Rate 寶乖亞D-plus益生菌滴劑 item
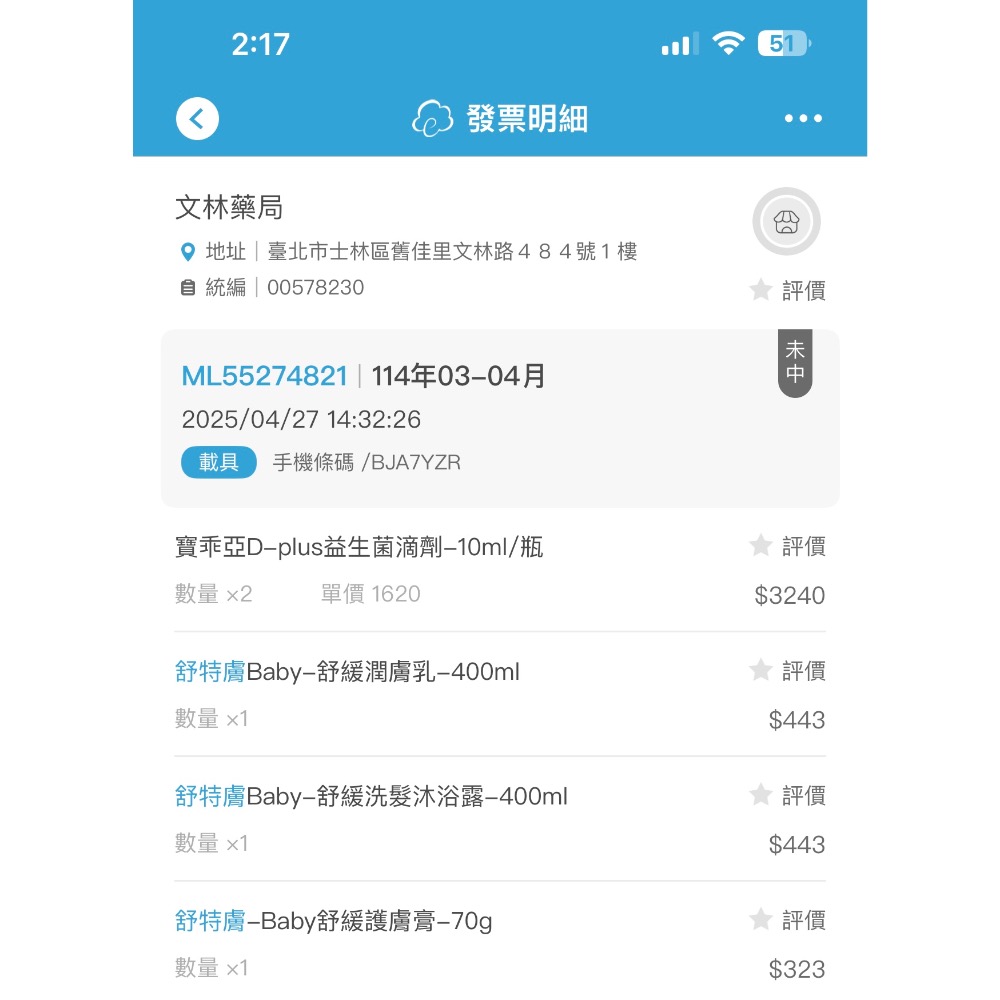 (x=788, y=546)
